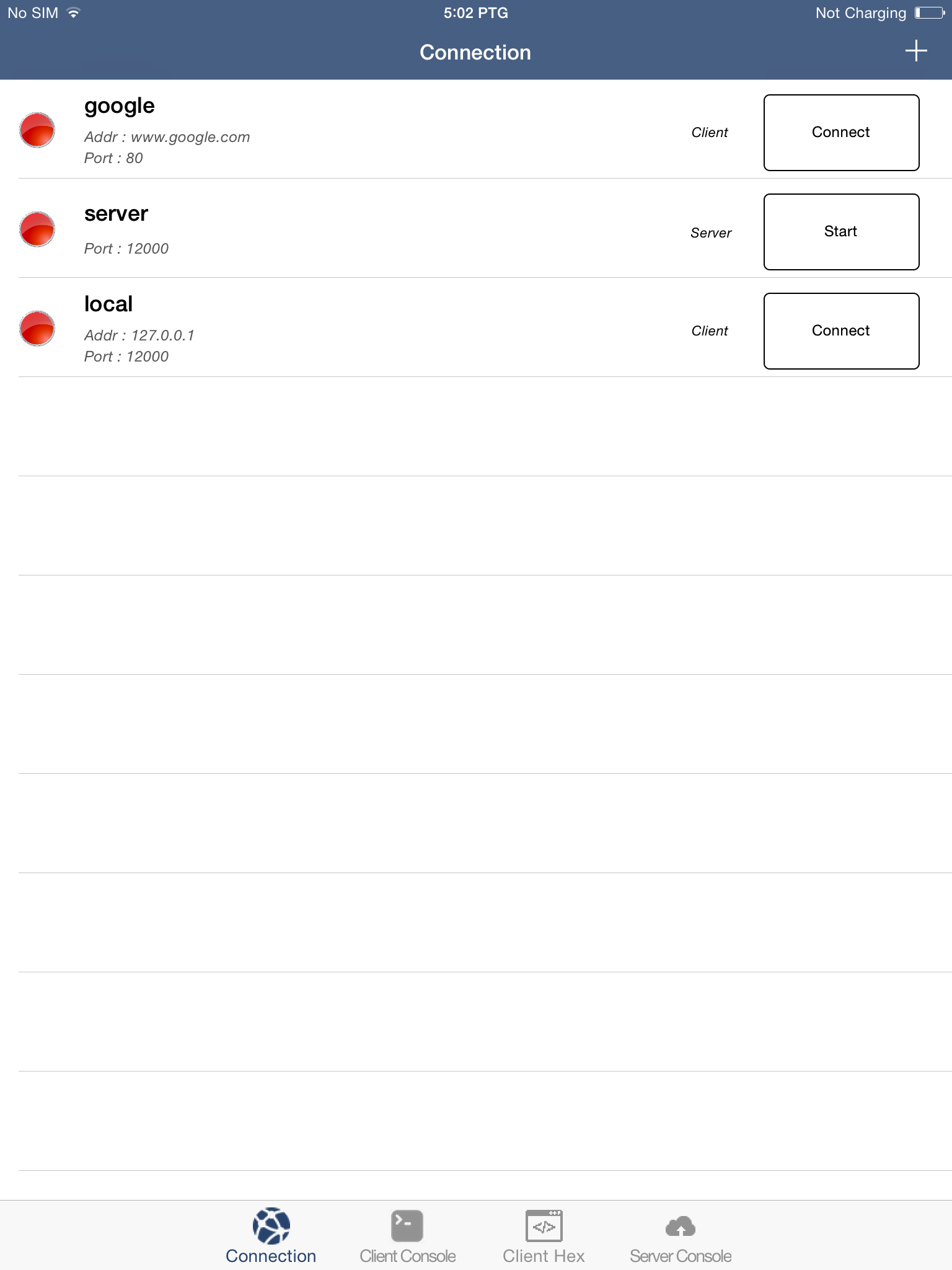This screenshot has height=1270, width=952.
Task: Tap the Wi-Fi icon in status bar
Action: pyautogui.click(x=72, y=11)
